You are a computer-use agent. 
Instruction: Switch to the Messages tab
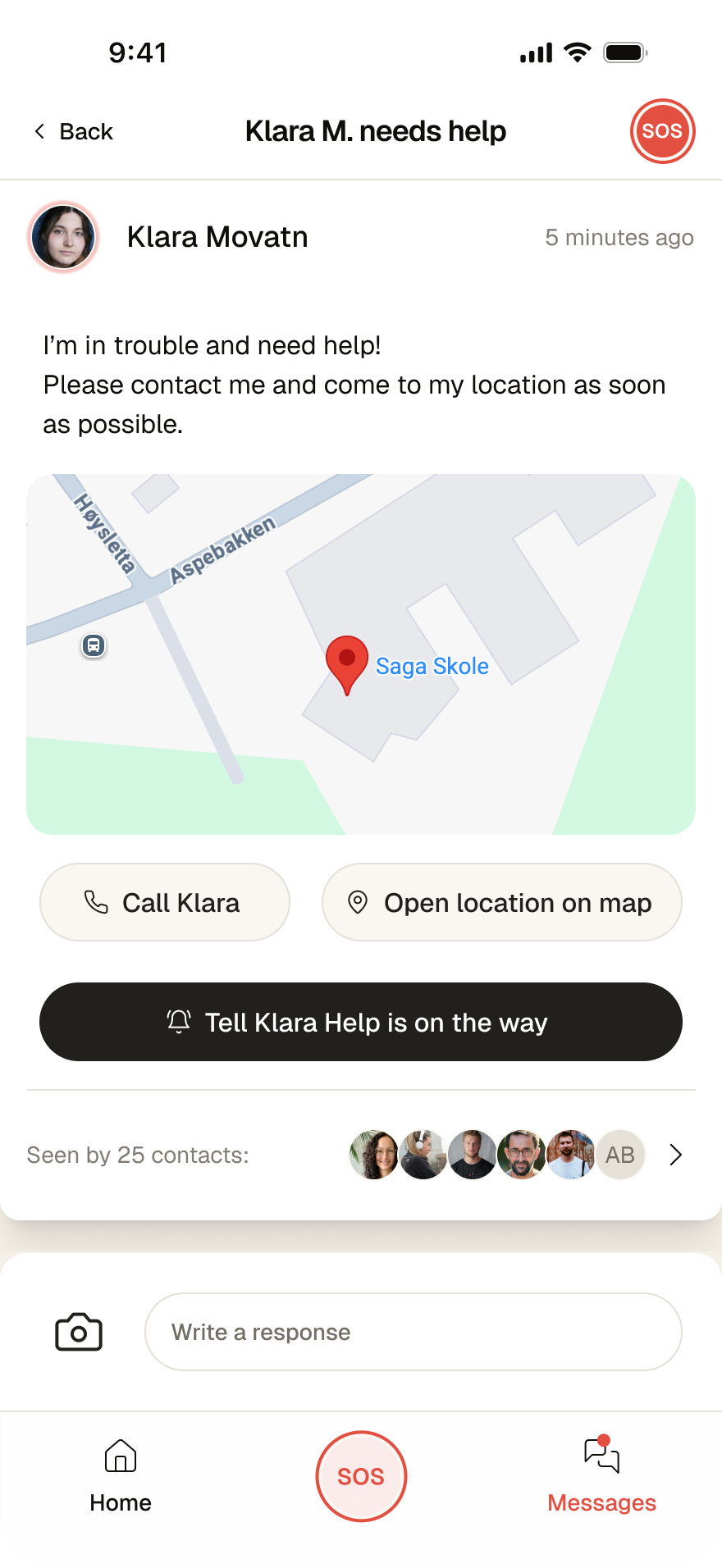(601, 1476)
